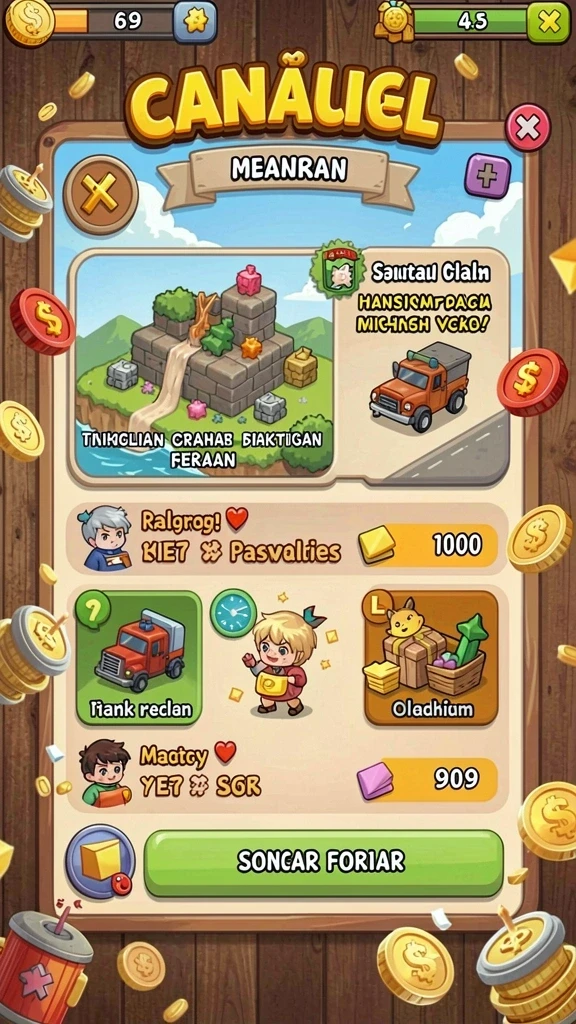Tap the star button next to the 69 coin counter
576x1024 pixels.
195,22
